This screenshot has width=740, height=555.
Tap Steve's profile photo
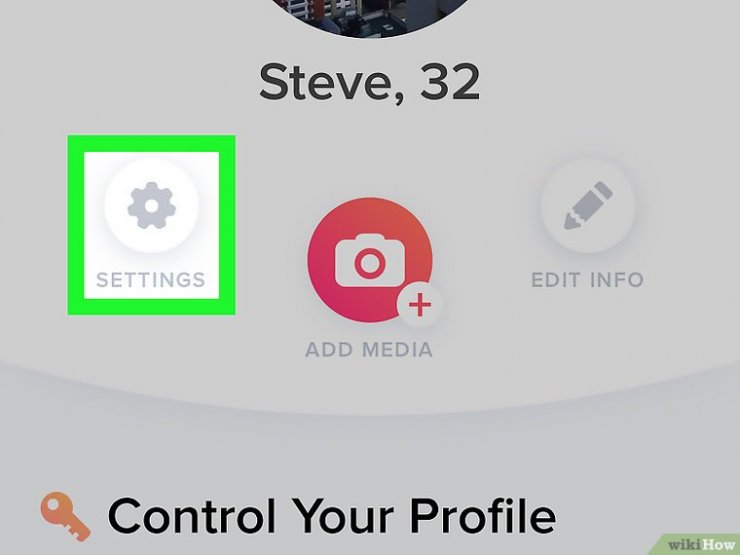click(370, 15)
